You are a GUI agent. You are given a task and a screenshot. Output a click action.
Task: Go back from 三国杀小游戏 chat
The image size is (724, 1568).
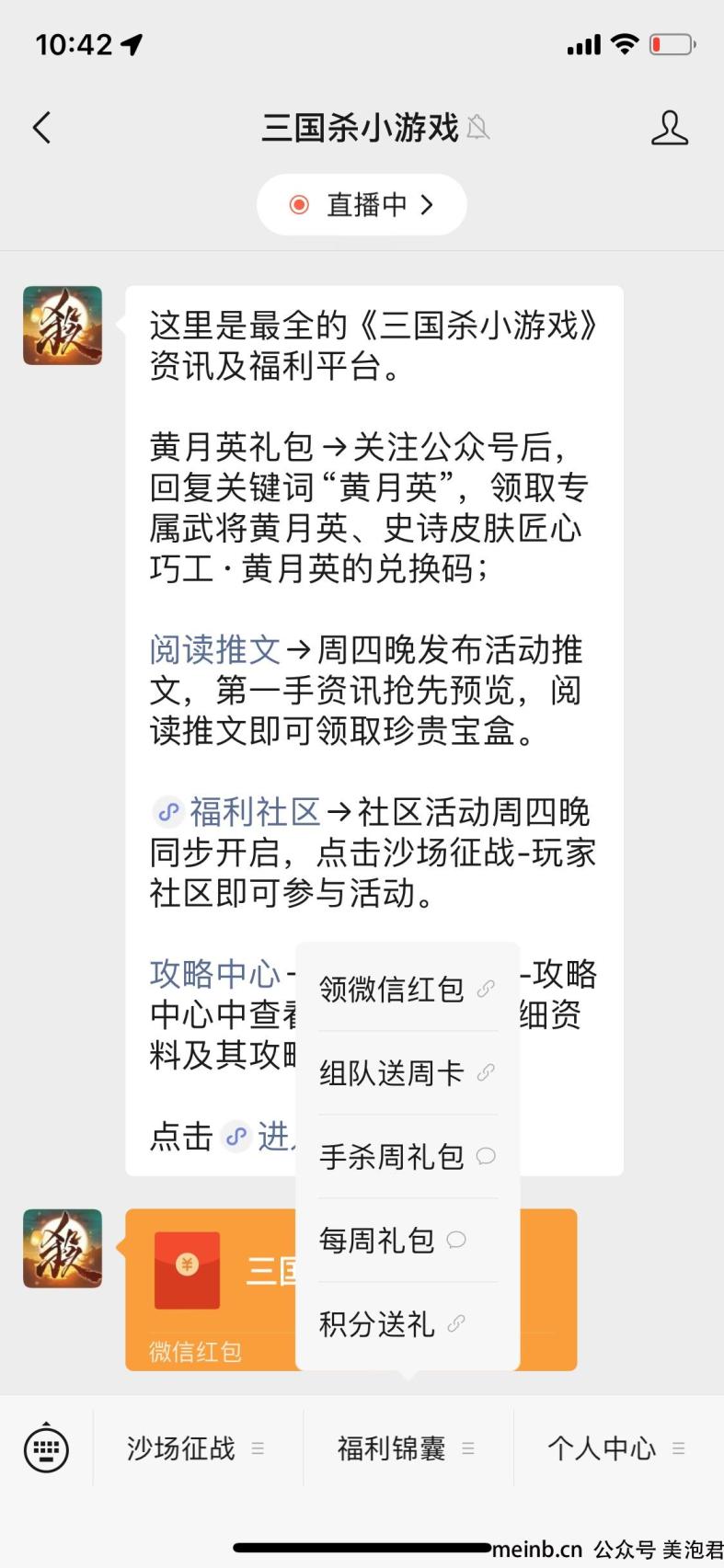click(42, 127)
